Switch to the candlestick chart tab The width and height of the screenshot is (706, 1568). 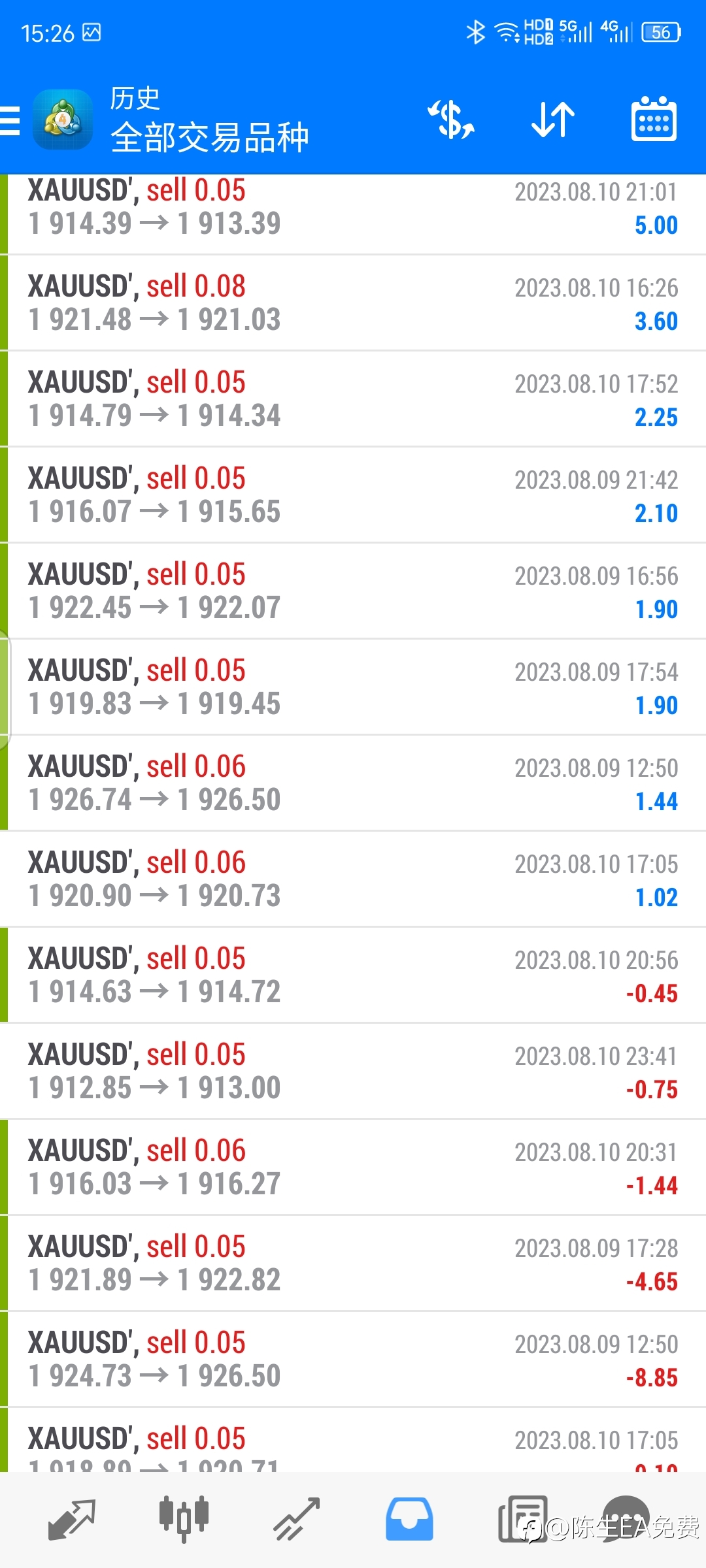[x=184, y=1520]
